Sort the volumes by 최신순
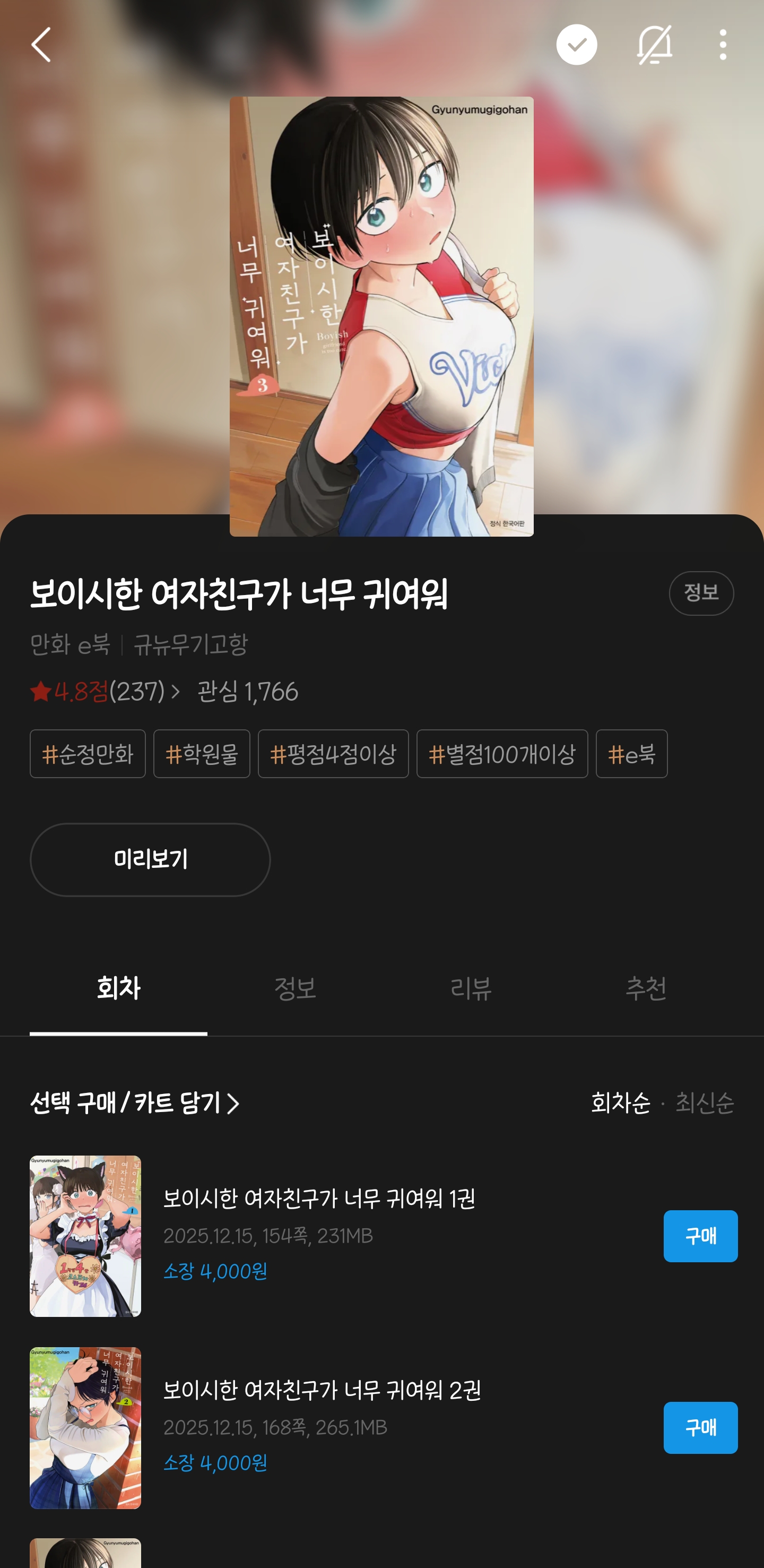Screen dimensions: 764x1568 (x=705, y=1103)
